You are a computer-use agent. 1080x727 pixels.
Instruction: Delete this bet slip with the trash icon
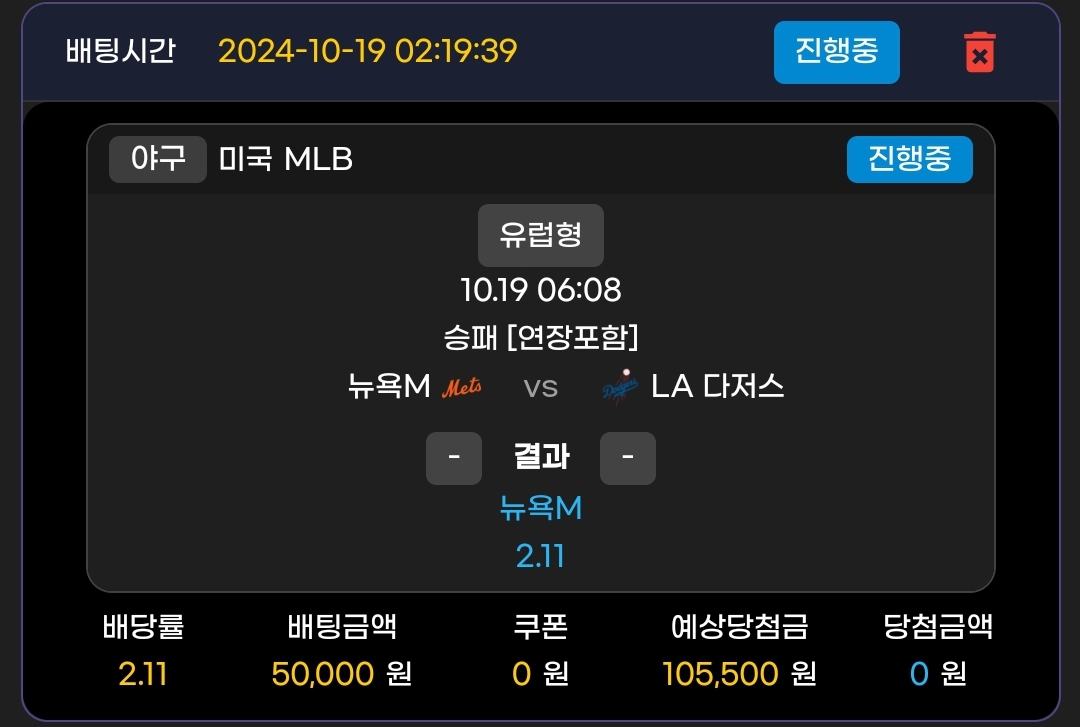[x=980, y=52]
